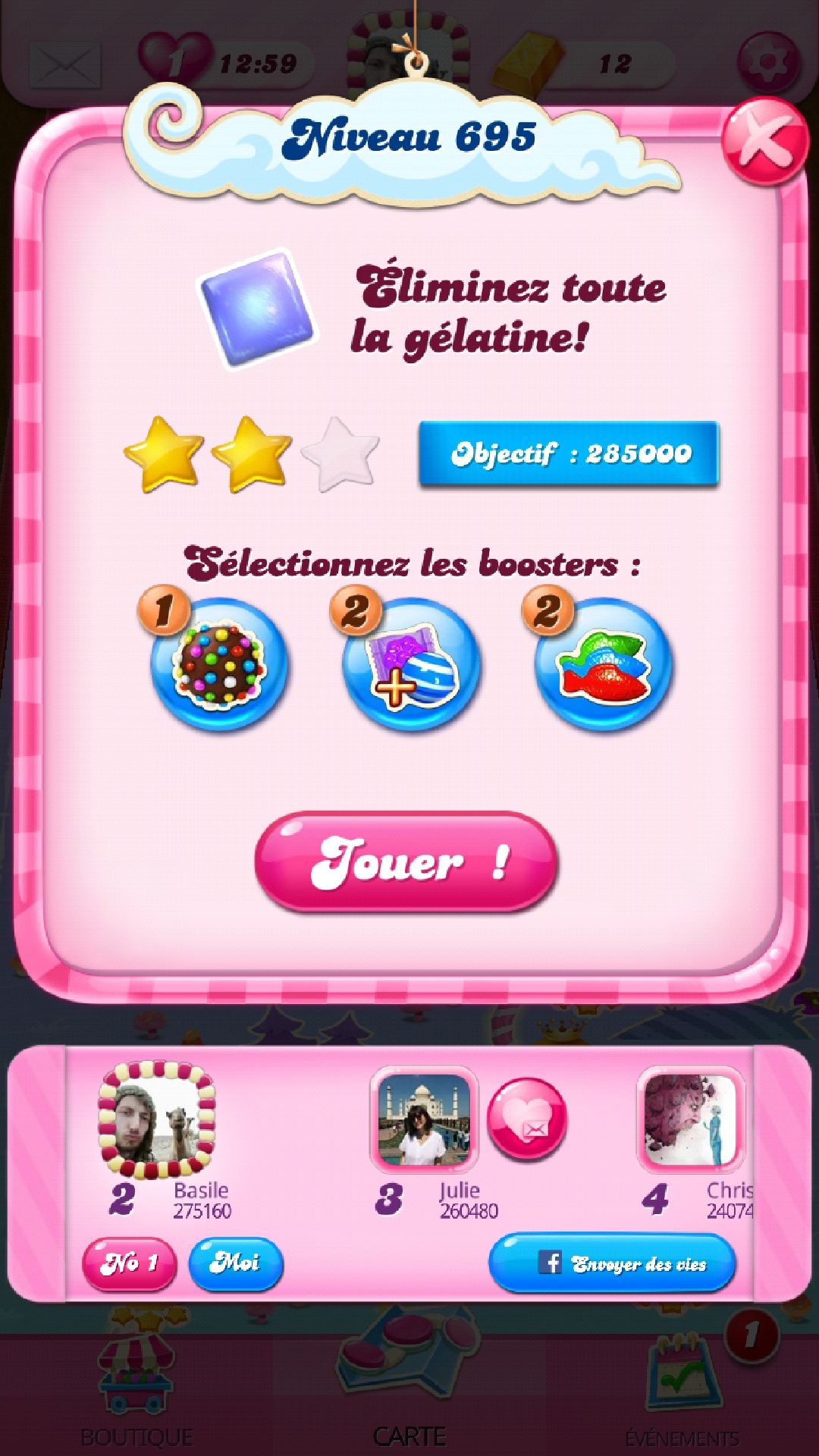Show my position with Moi
The image size is (819, 1456).
coord(235,1263)
